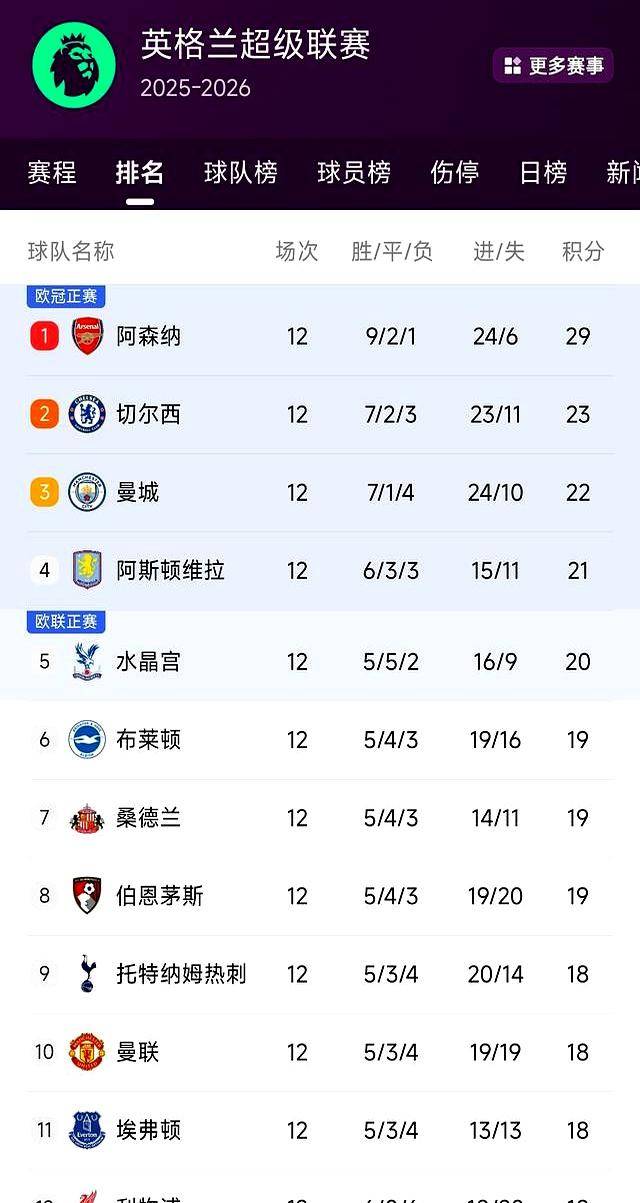The width and height of the screenshot is (640, 1203).
Task: Open the 伯恩茅斯 row
Action: click(320, 895)
